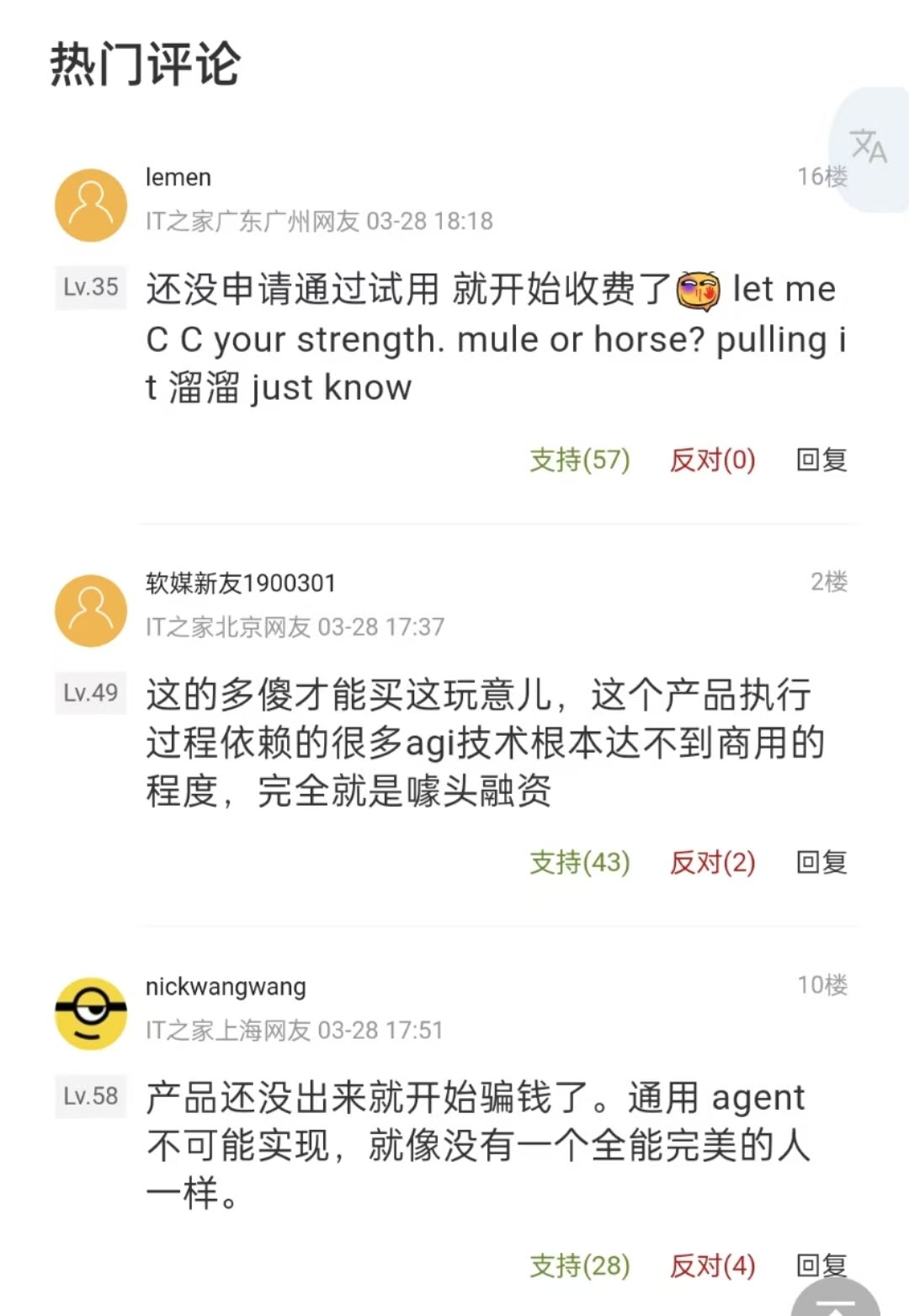909x1316 pixels.
Task: Open the translate floating button
Action: point(870,148)
